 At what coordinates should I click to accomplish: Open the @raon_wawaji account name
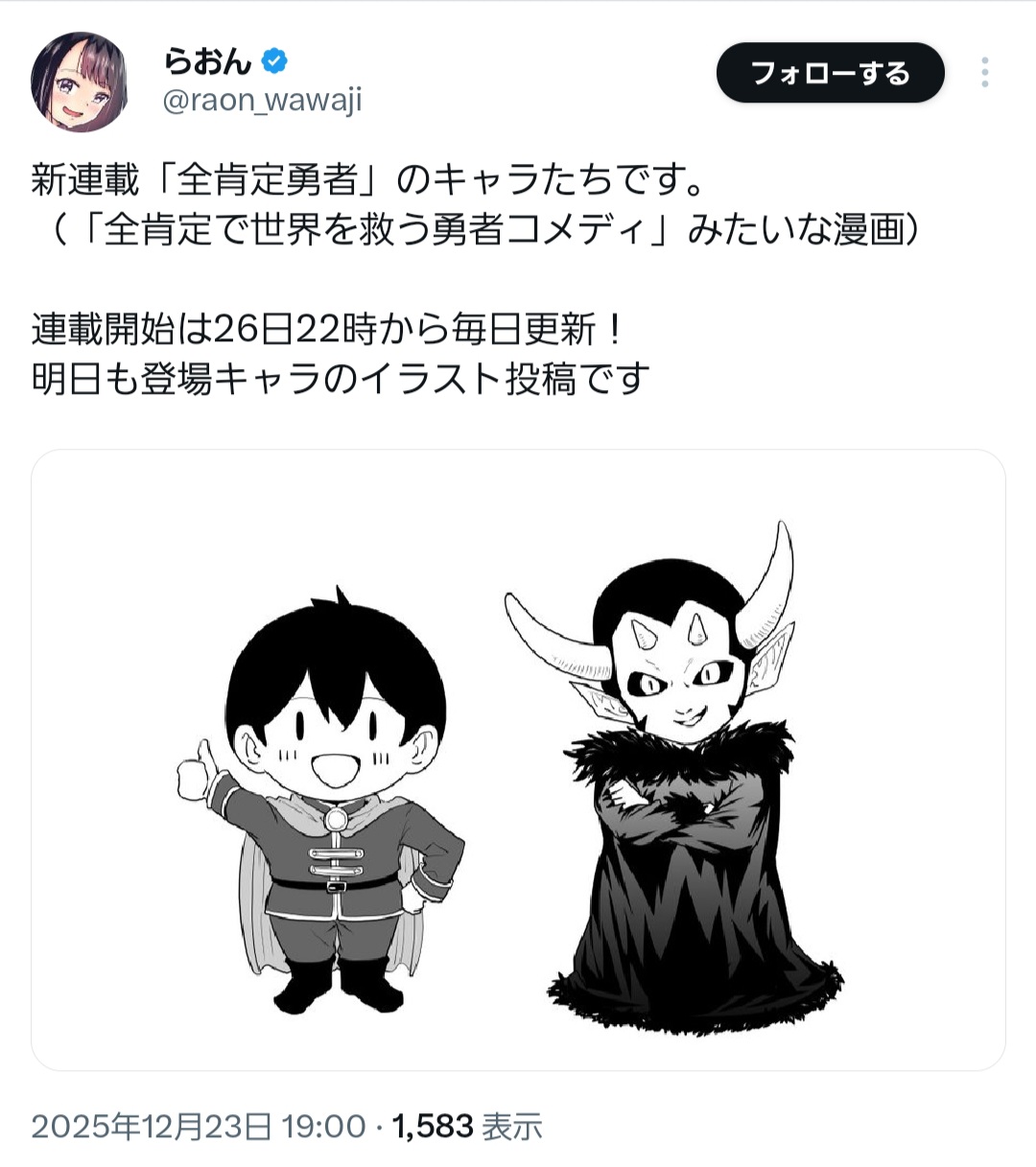click(262, 100)
